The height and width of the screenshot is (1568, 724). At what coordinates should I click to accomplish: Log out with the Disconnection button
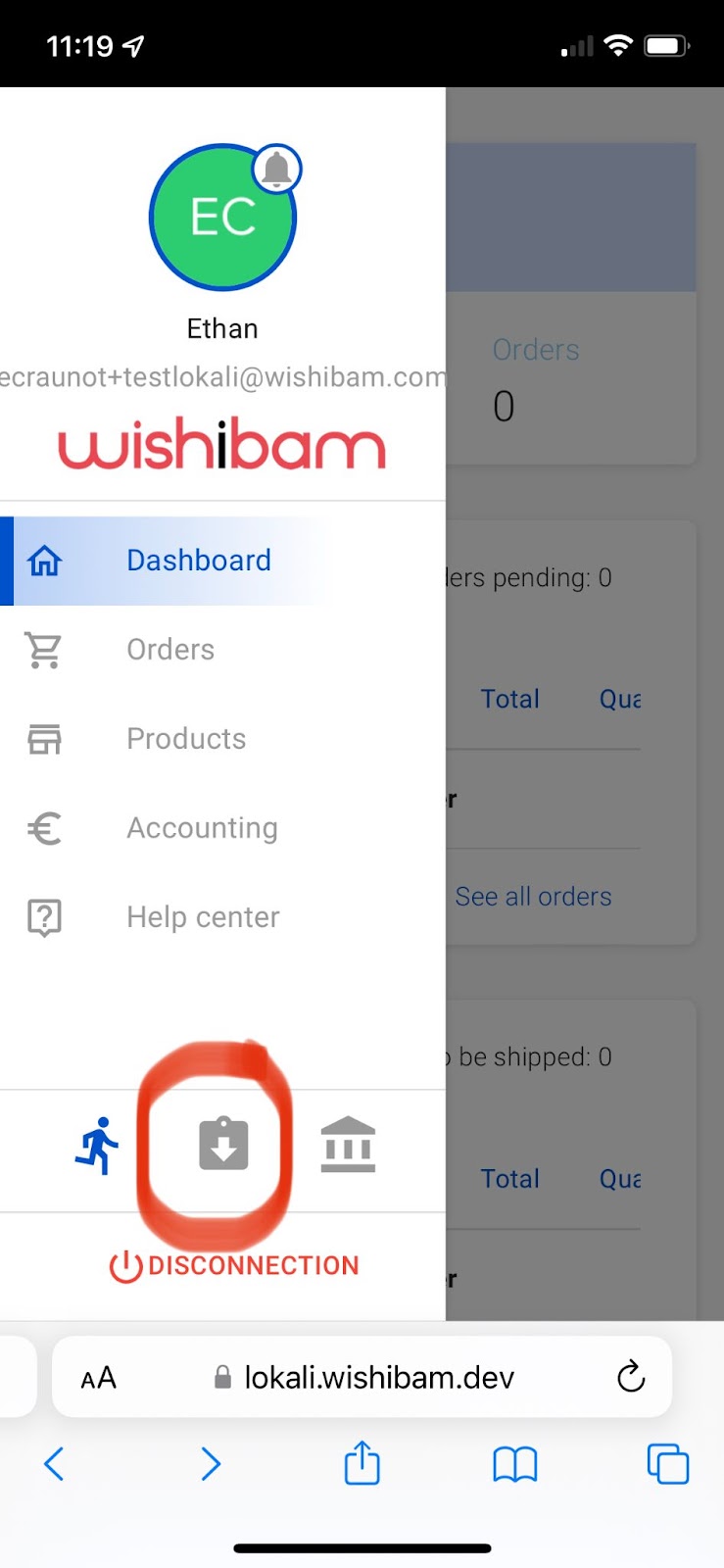(234, 1266)
